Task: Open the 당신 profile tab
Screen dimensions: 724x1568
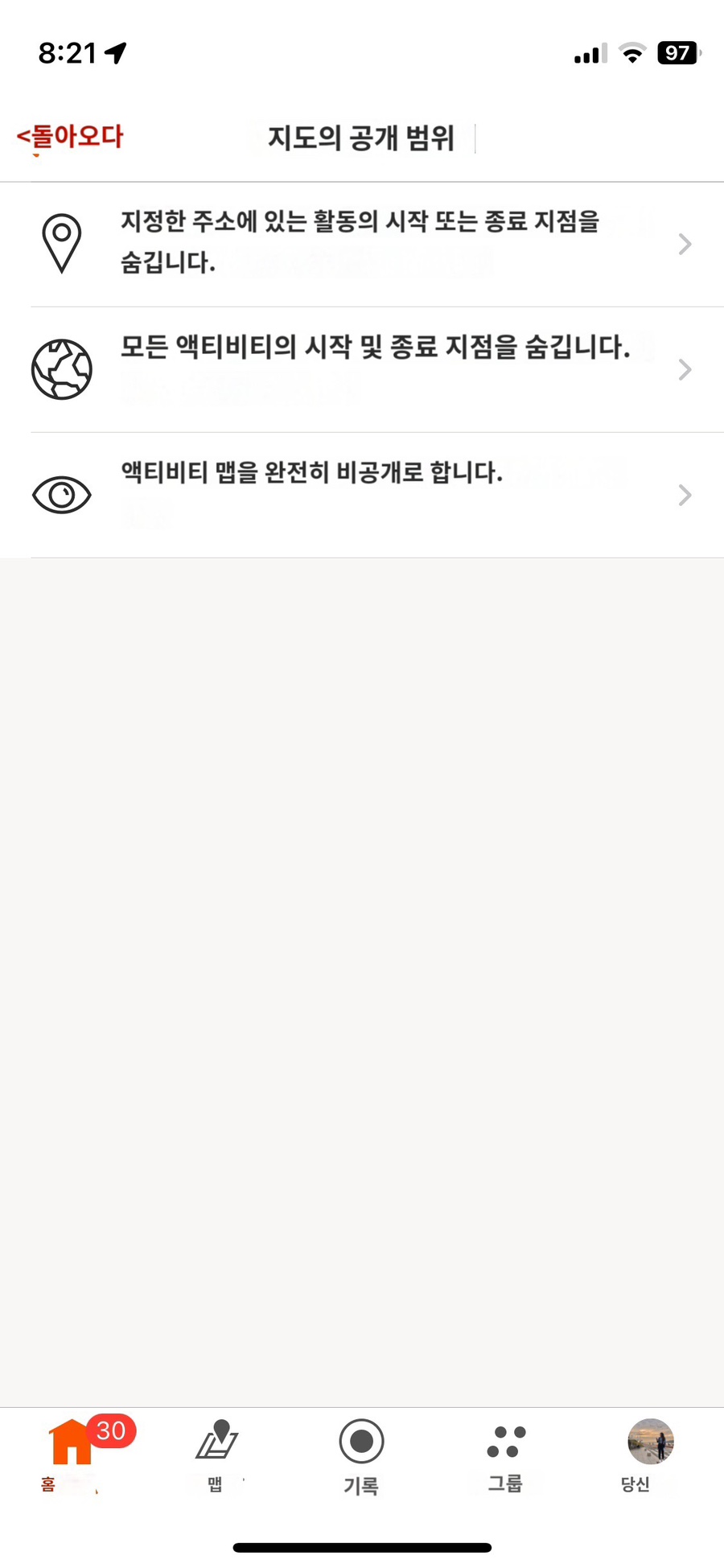Action: pos(650,1455)
